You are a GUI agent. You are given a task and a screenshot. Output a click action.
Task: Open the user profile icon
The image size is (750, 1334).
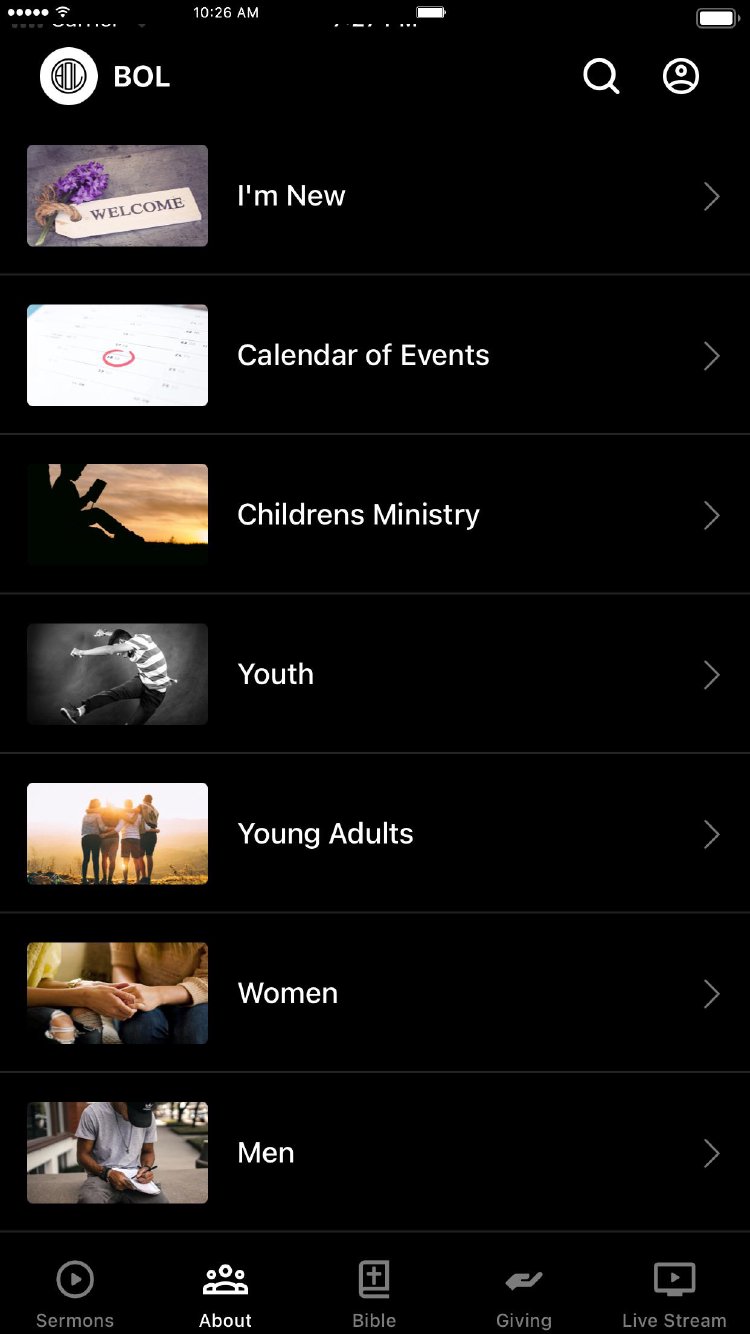[x=681, y=76]
